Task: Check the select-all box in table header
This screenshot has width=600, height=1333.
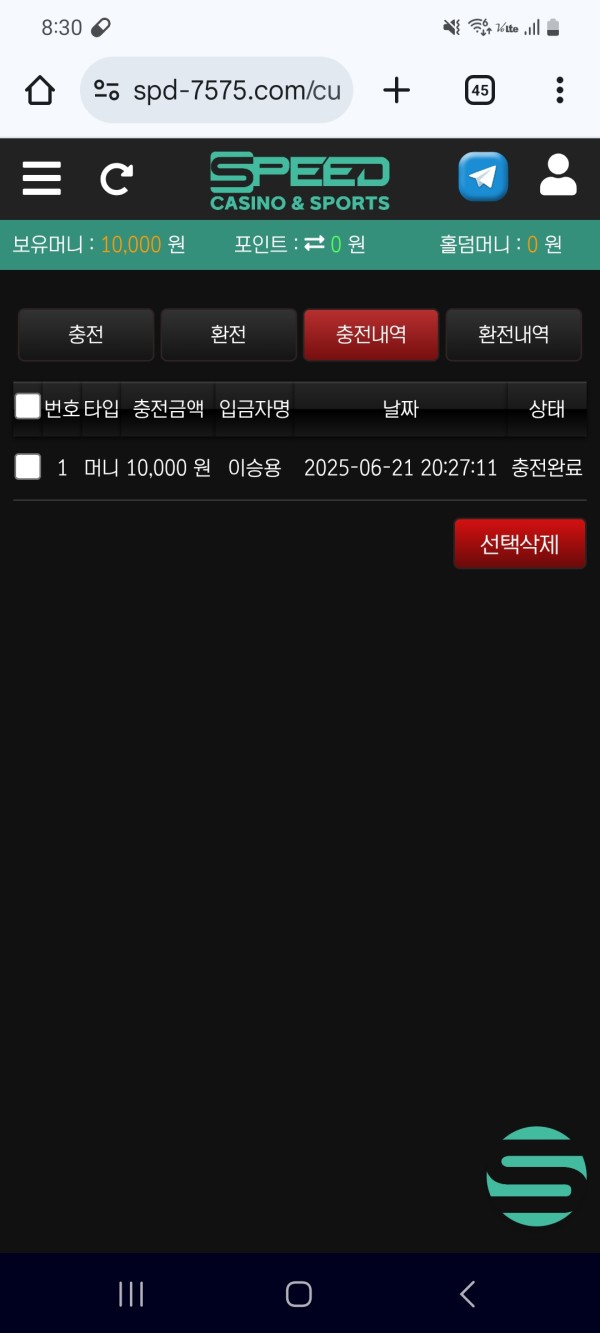Action: click(x=28, y=406)
